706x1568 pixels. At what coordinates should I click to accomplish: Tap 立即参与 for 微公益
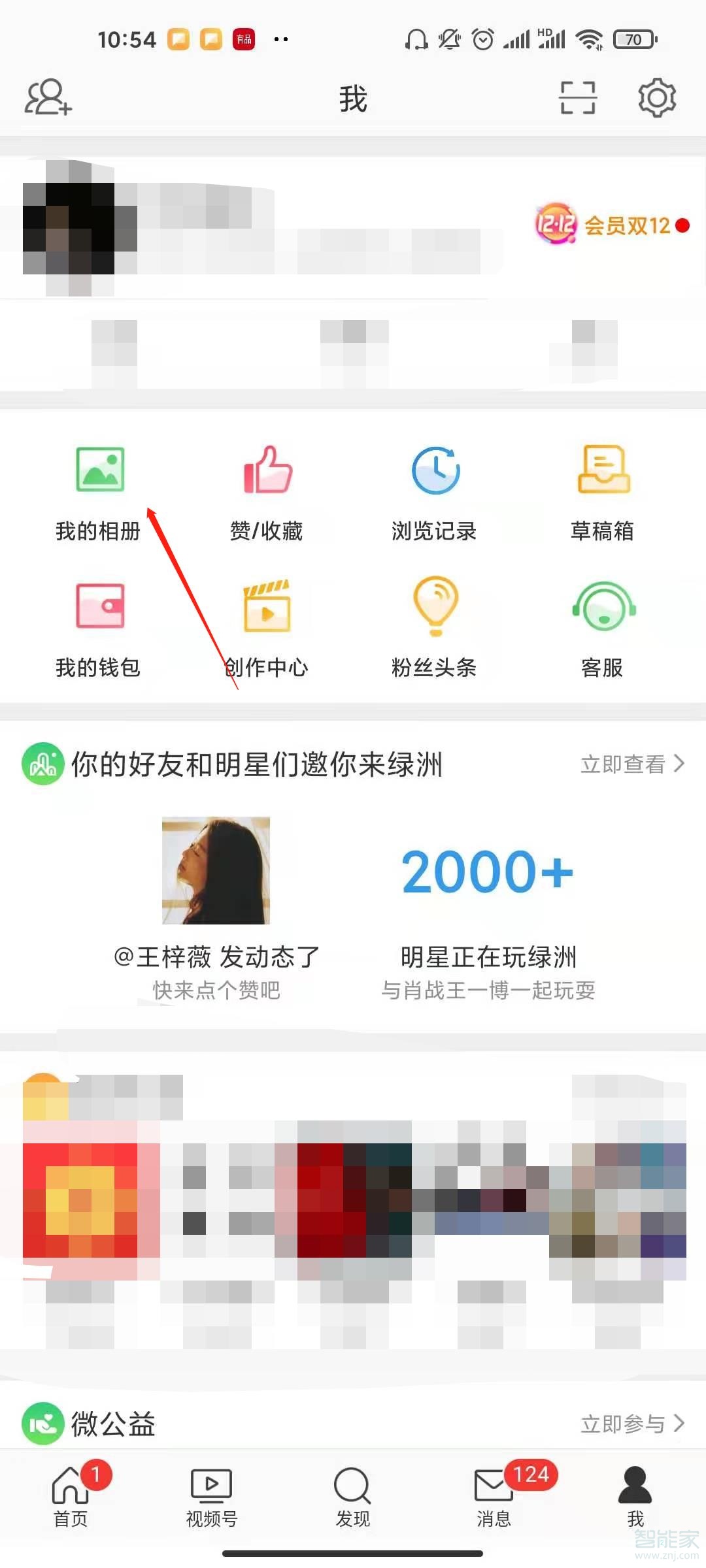631,1424
